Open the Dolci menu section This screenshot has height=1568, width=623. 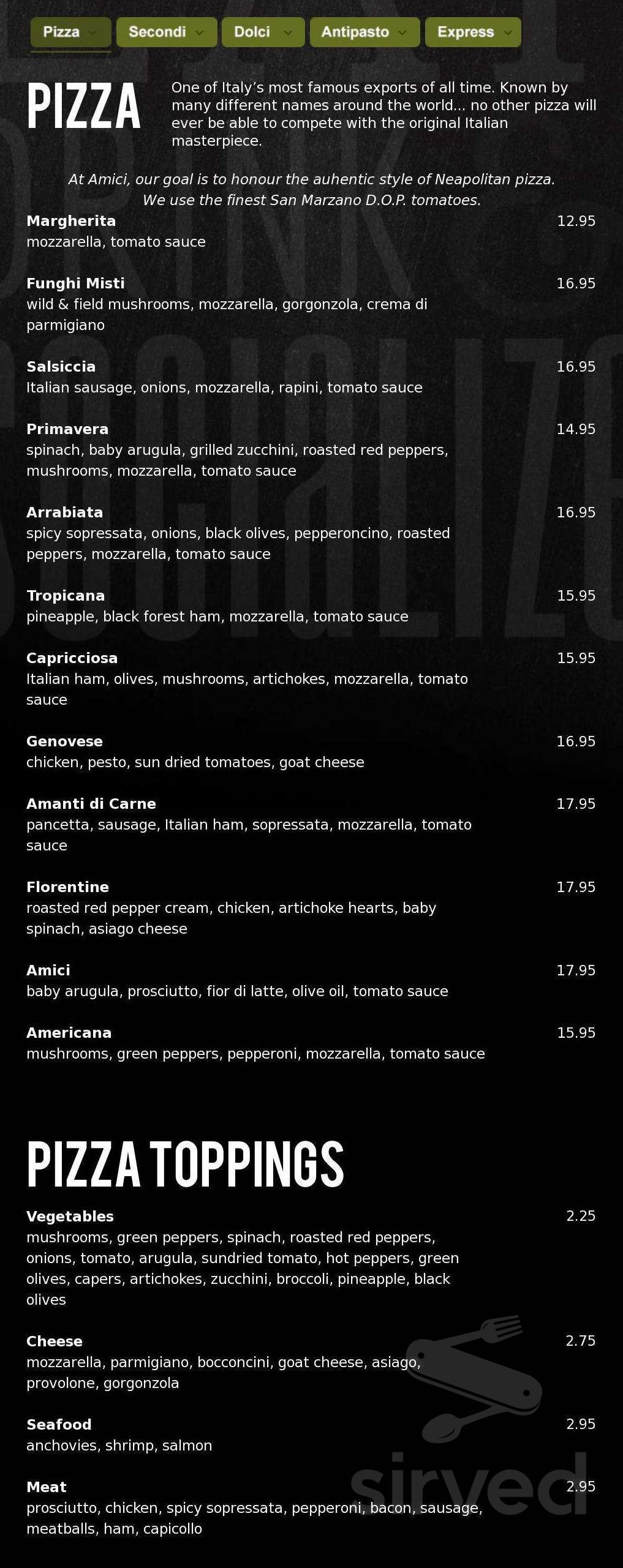click(x=263, y=32)
